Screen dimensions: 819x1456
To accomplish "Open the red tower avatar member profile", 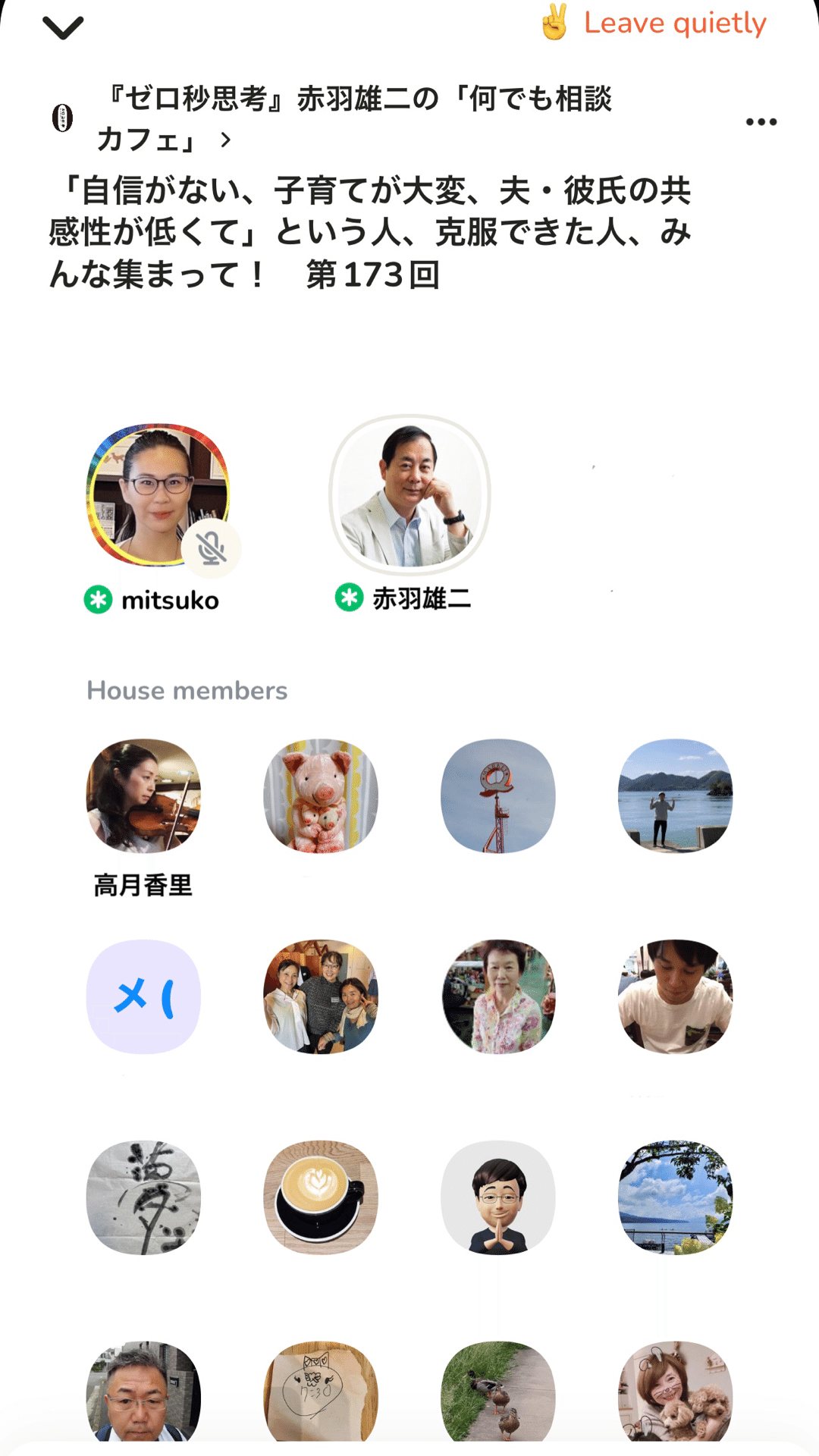I will click(498, 795).
